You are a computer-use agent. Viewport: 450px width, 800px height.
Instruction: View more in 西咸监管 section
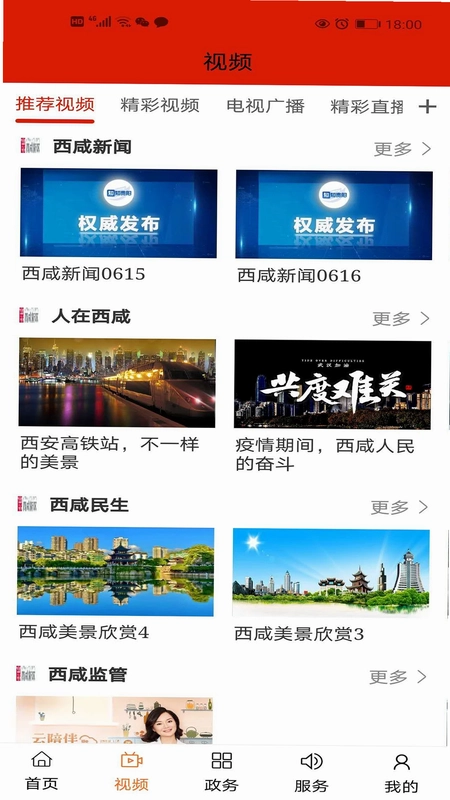pos(398,677)
